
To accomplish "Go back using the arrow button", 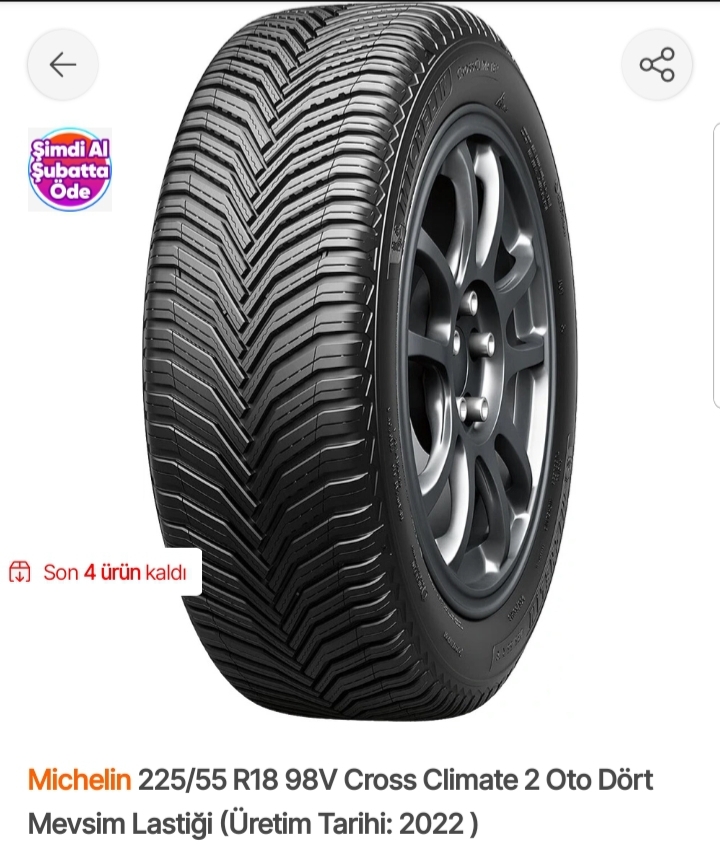I will point(63,65).
